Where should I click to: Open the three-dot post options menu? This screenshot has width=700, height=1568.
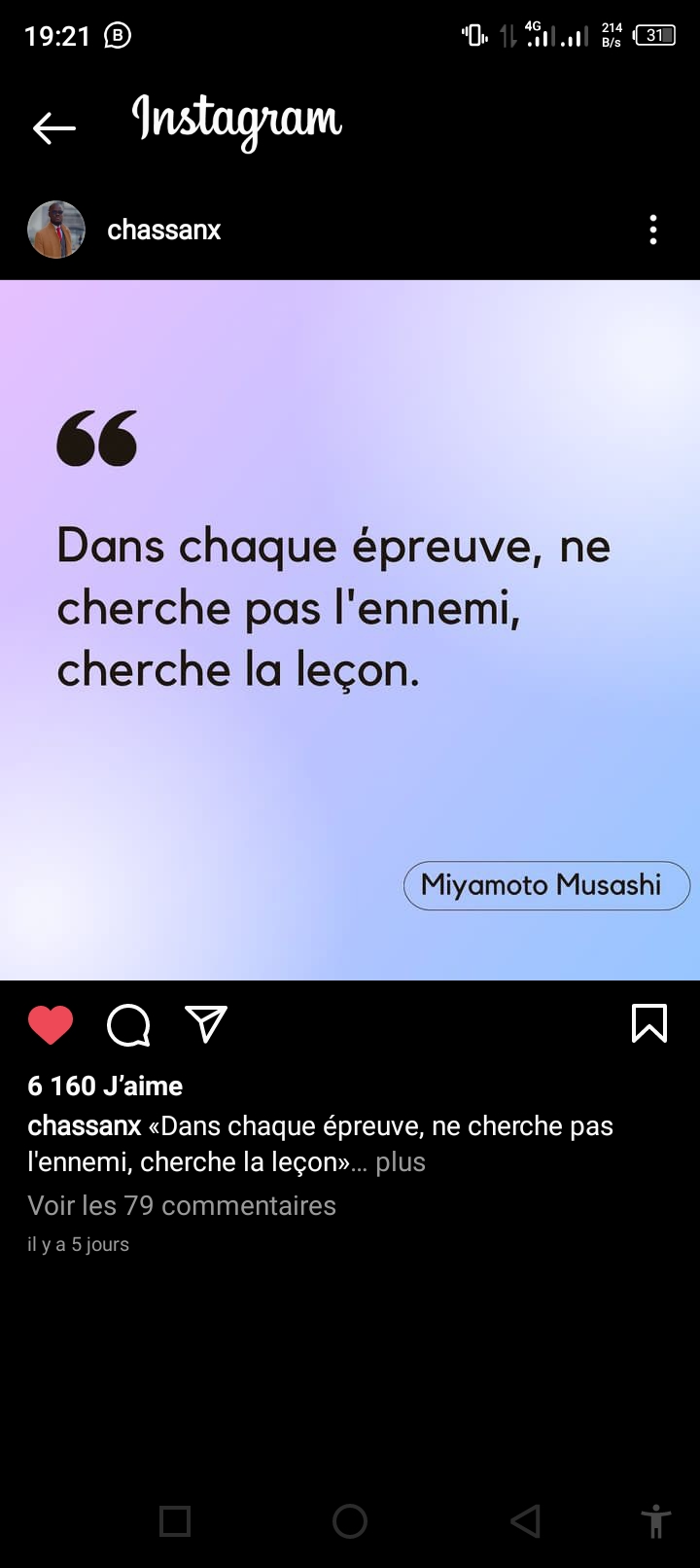pos(653,231)
